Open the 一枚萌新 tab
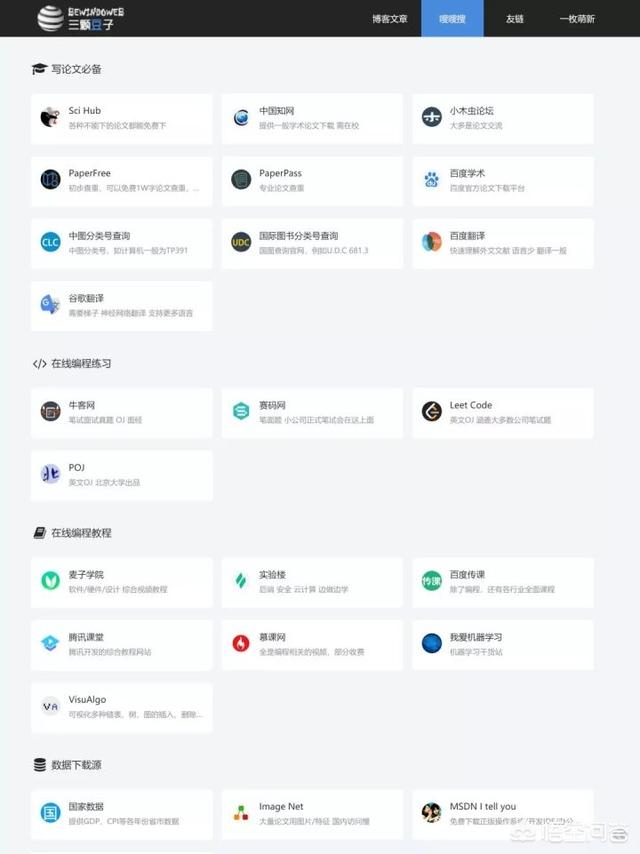 coord(577,18)
